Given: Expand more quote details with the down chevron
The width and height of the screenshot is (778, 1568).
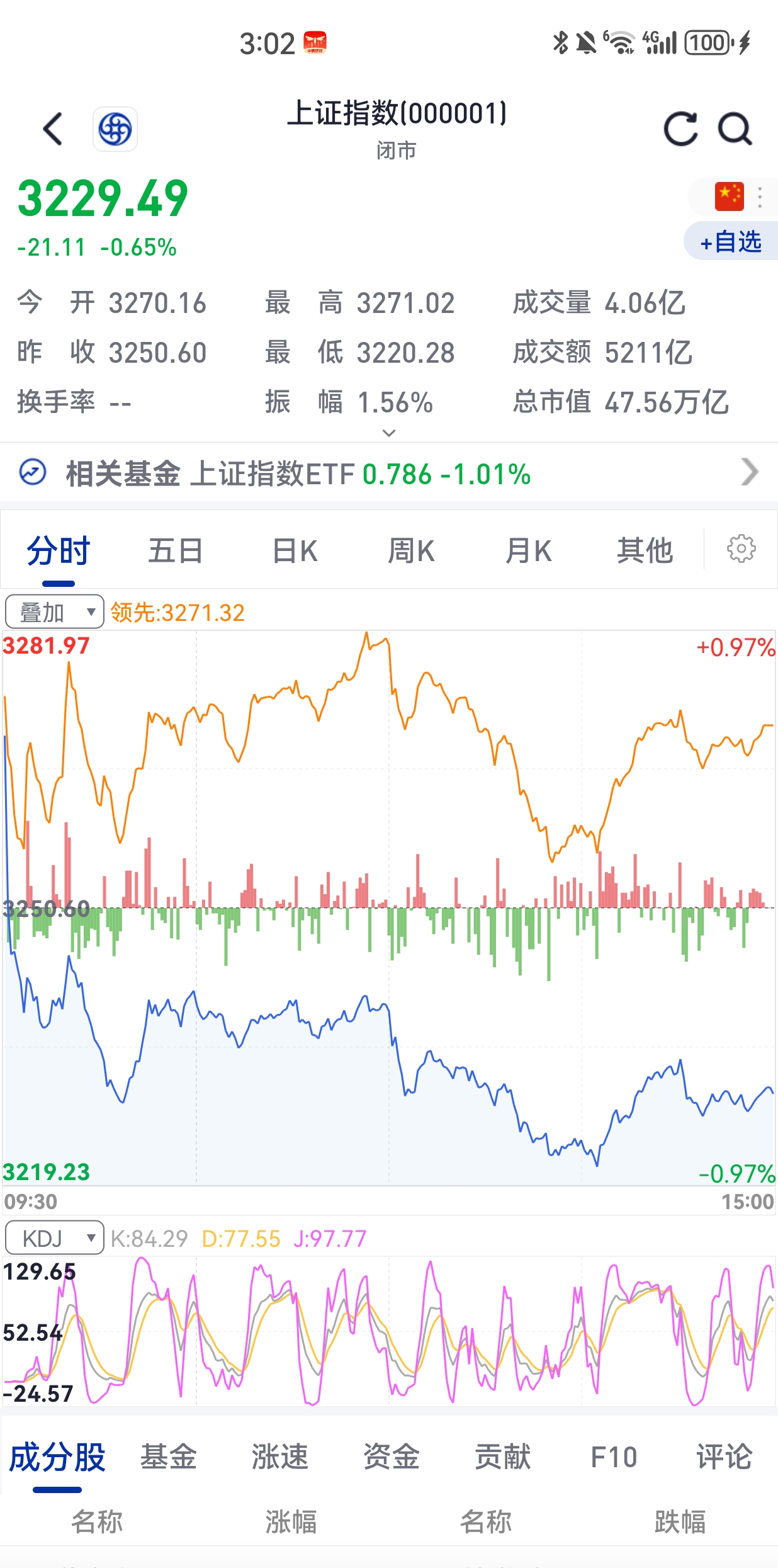Looking at the screenshot, I should pyautogui.click(x=389, y=433).
